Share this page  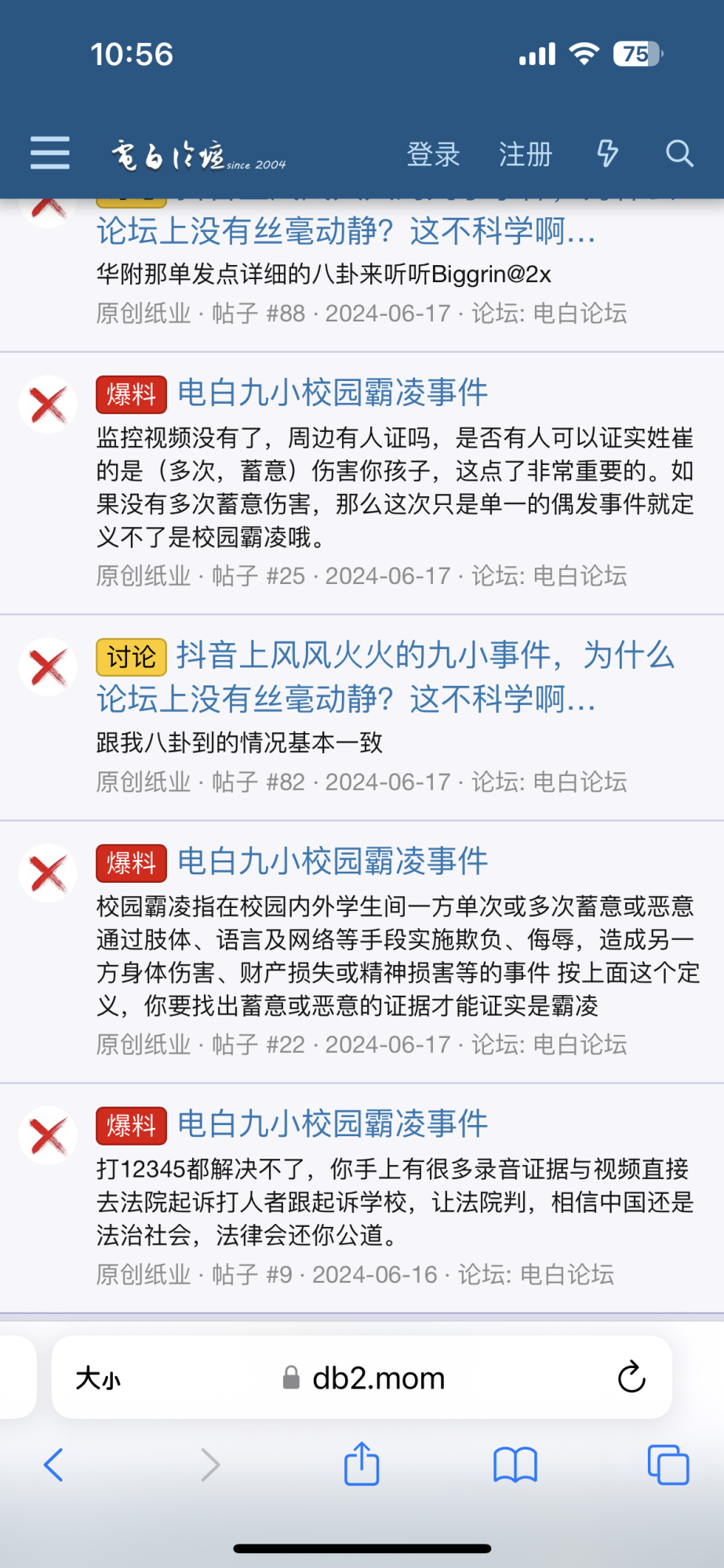tap(362, 1464)
